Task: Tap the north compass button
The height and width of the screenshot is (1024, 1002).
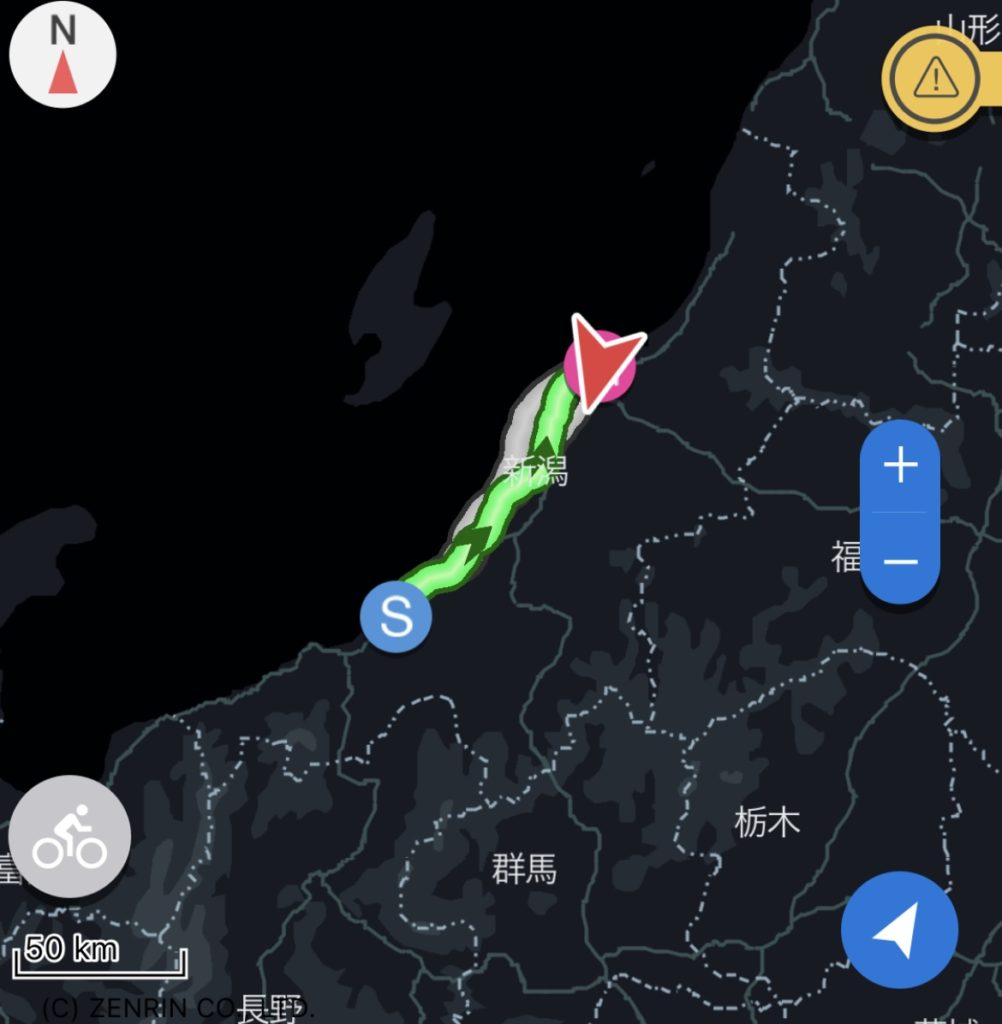Action: [x=62, y=57]
